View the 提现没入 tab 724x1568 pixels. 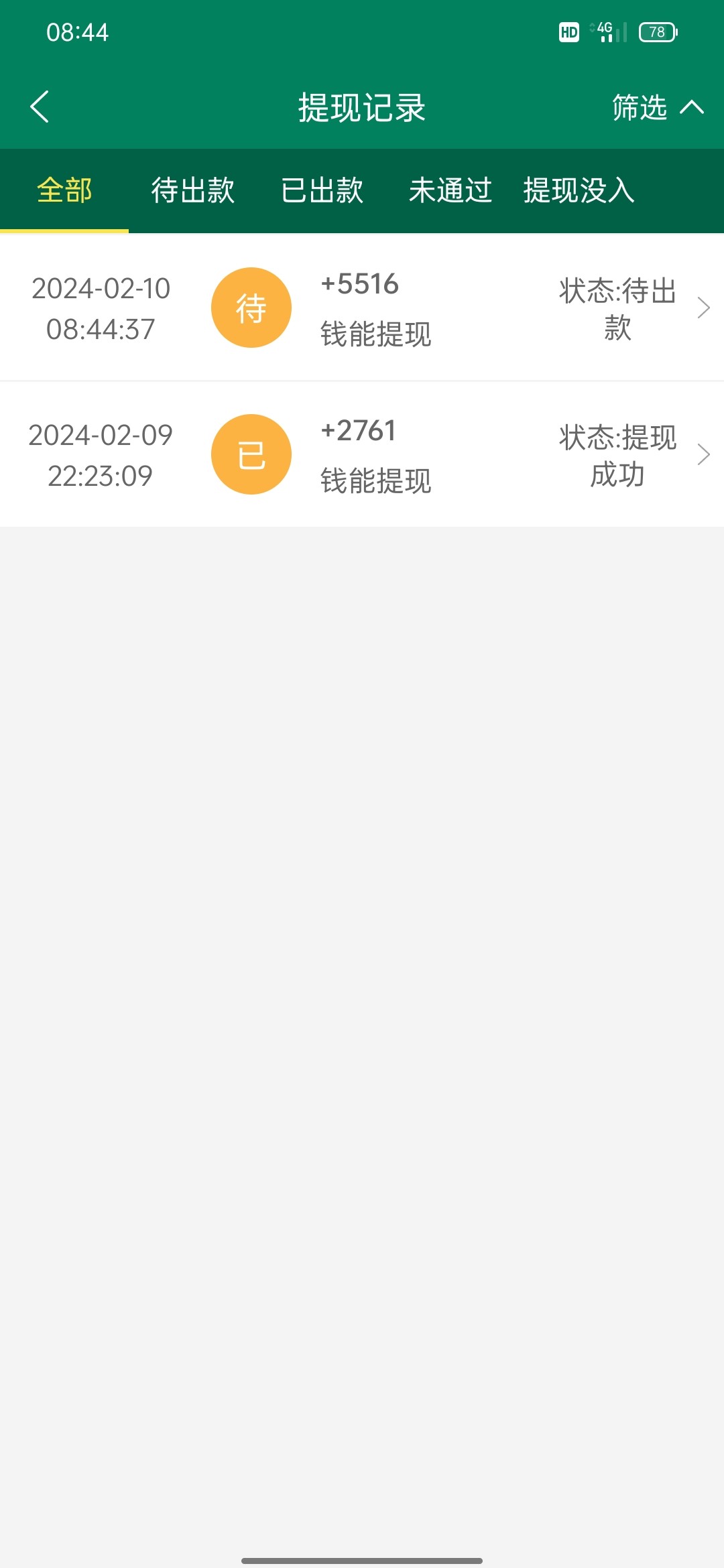[579, 190]
